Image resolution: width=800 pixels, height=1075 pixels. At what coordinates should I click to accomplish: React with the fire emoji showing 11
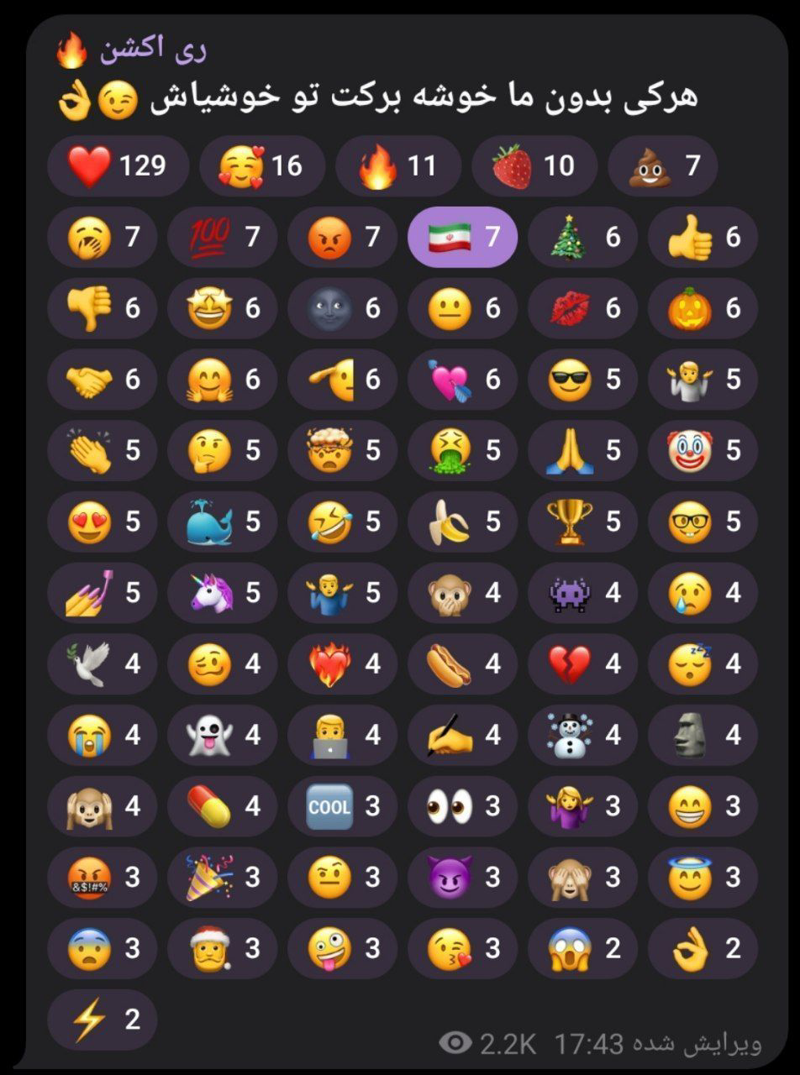point(398,166)
